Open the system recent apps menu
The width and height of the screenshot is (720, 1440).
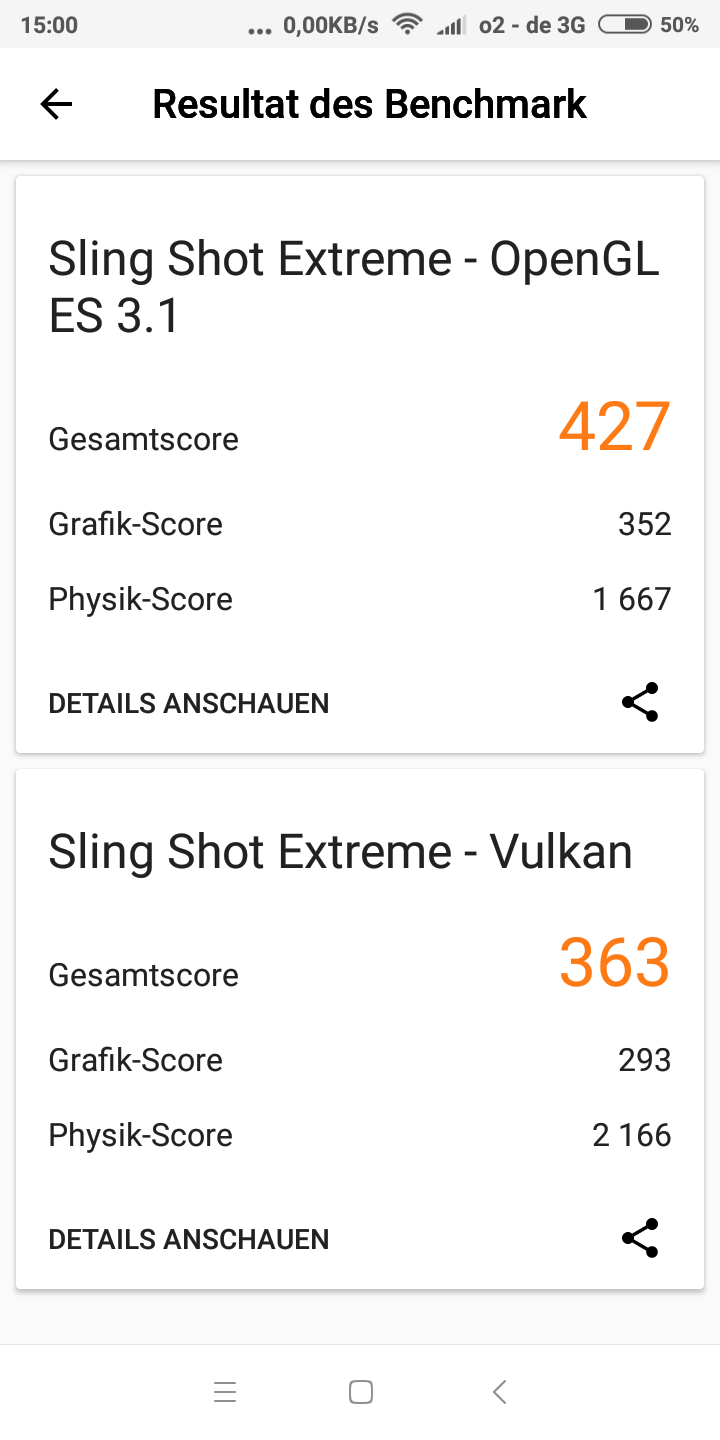[225, 1392]
